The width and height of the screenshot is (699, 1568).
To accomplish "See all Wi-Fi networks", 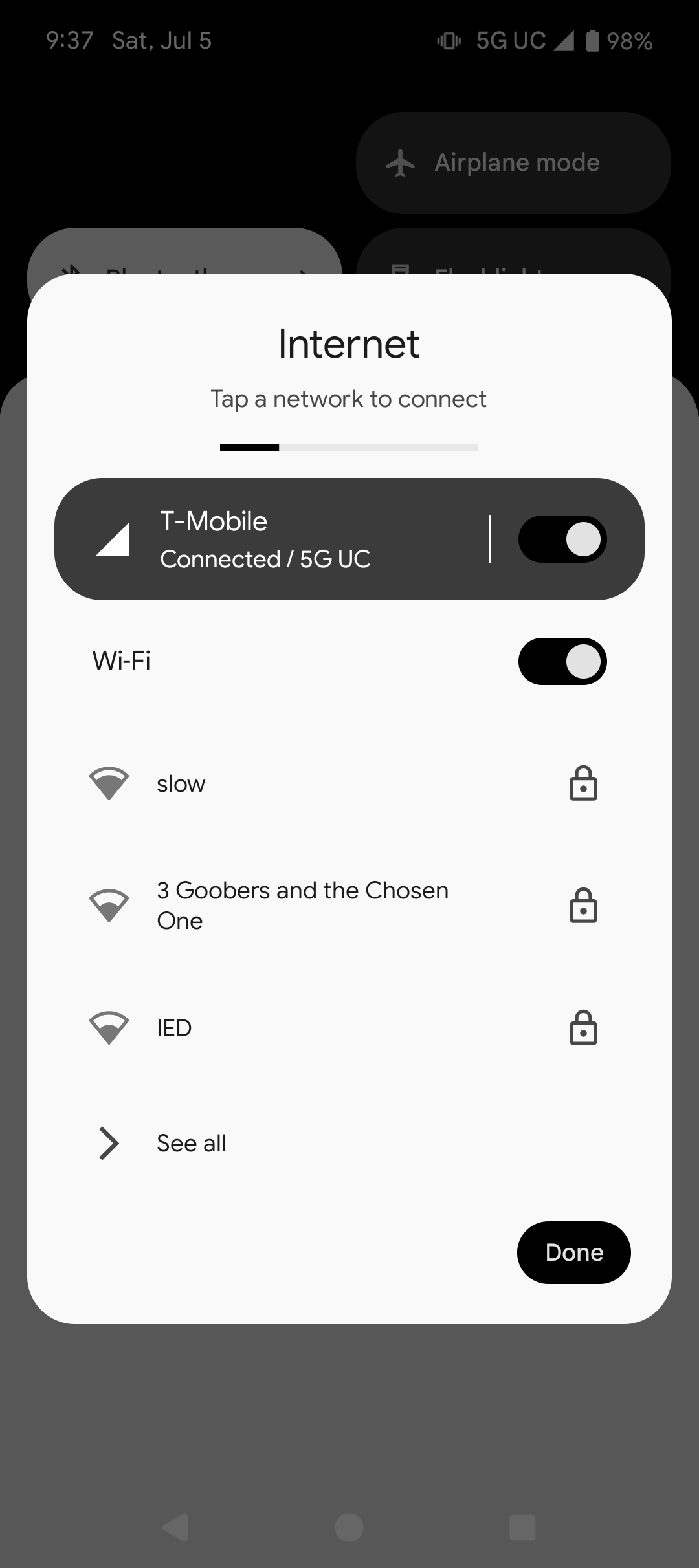I will point(349,1143).
